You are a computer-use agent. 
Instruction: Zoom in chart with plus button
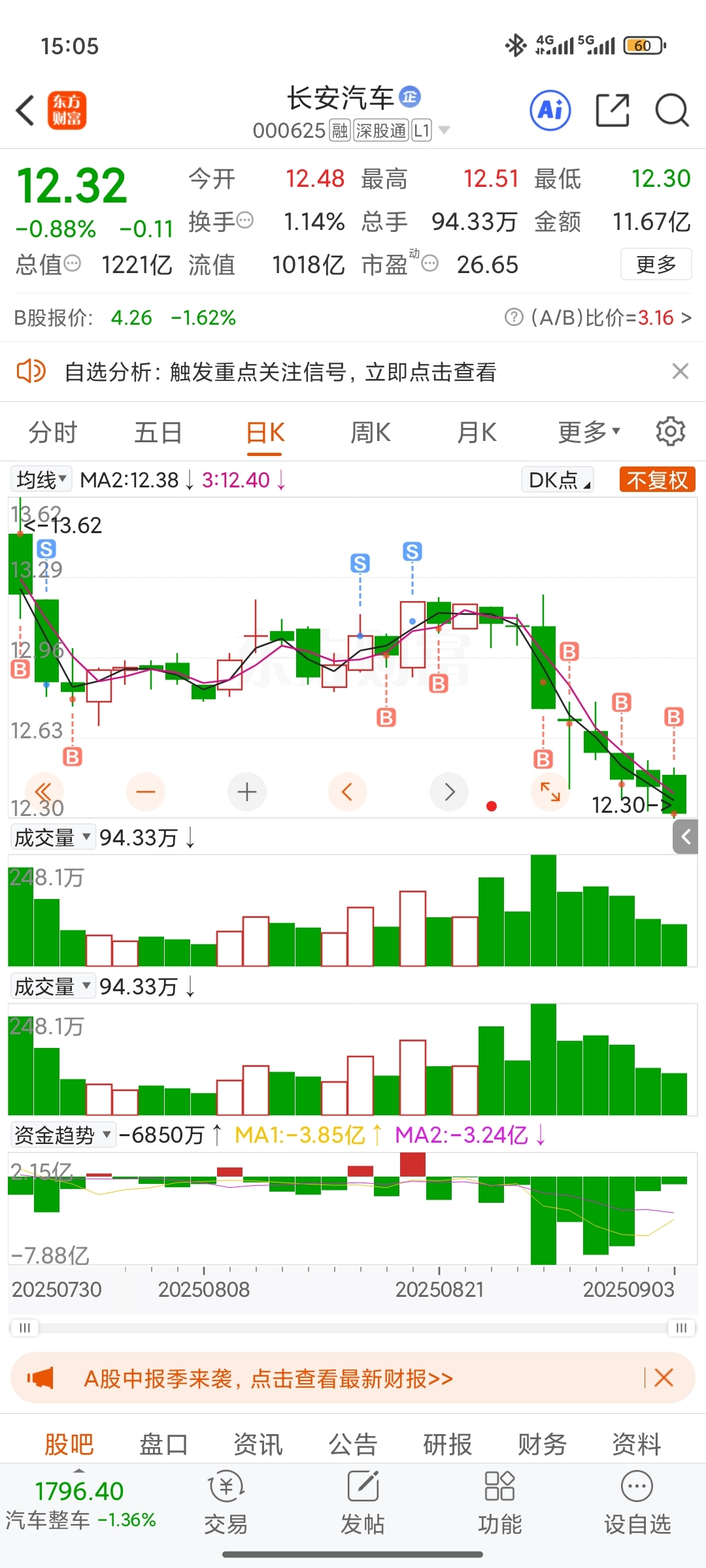pos(246,792)
